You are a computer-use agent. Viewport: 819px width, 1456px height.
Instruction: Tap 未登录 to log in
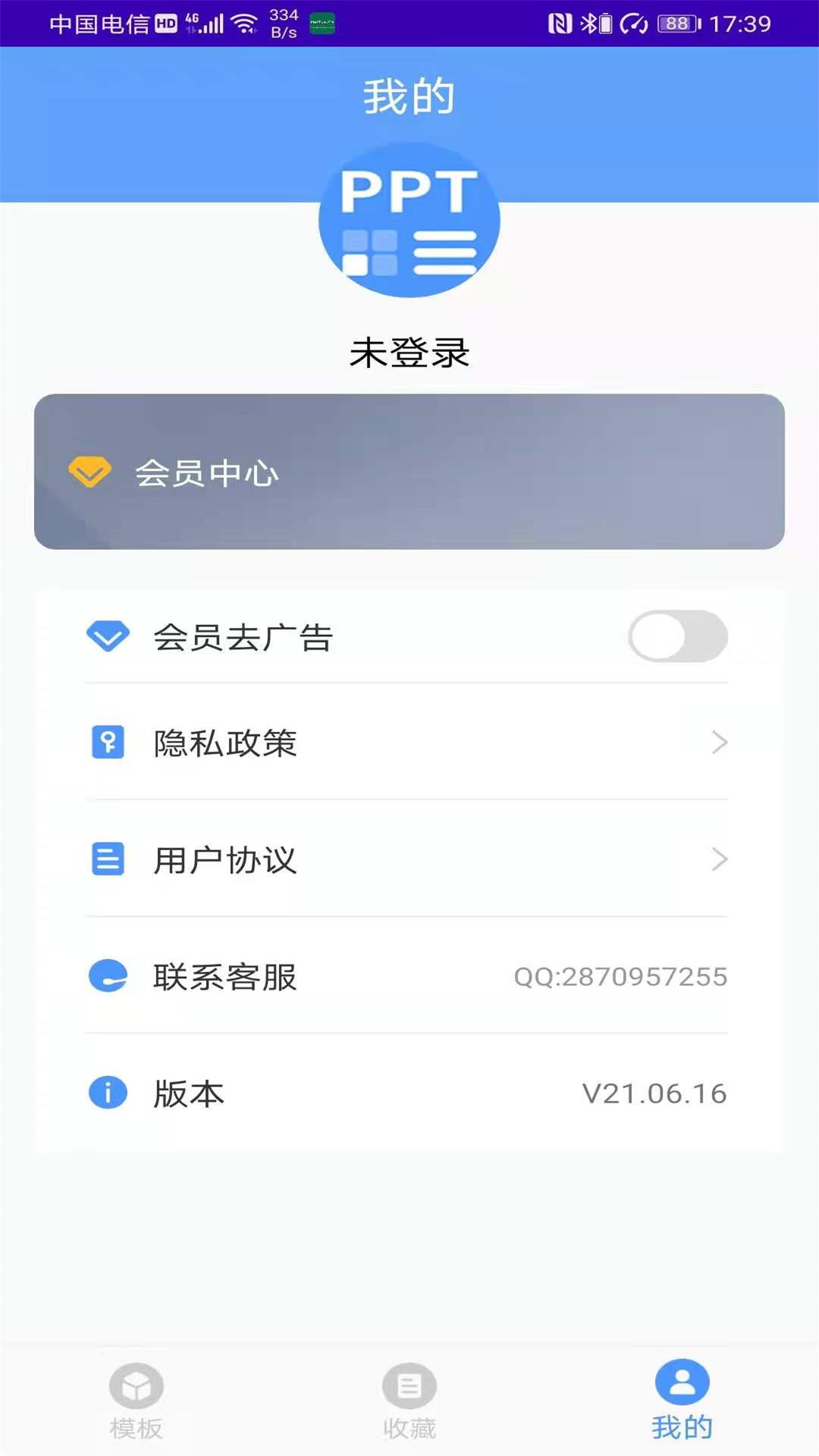coord(409,350)
